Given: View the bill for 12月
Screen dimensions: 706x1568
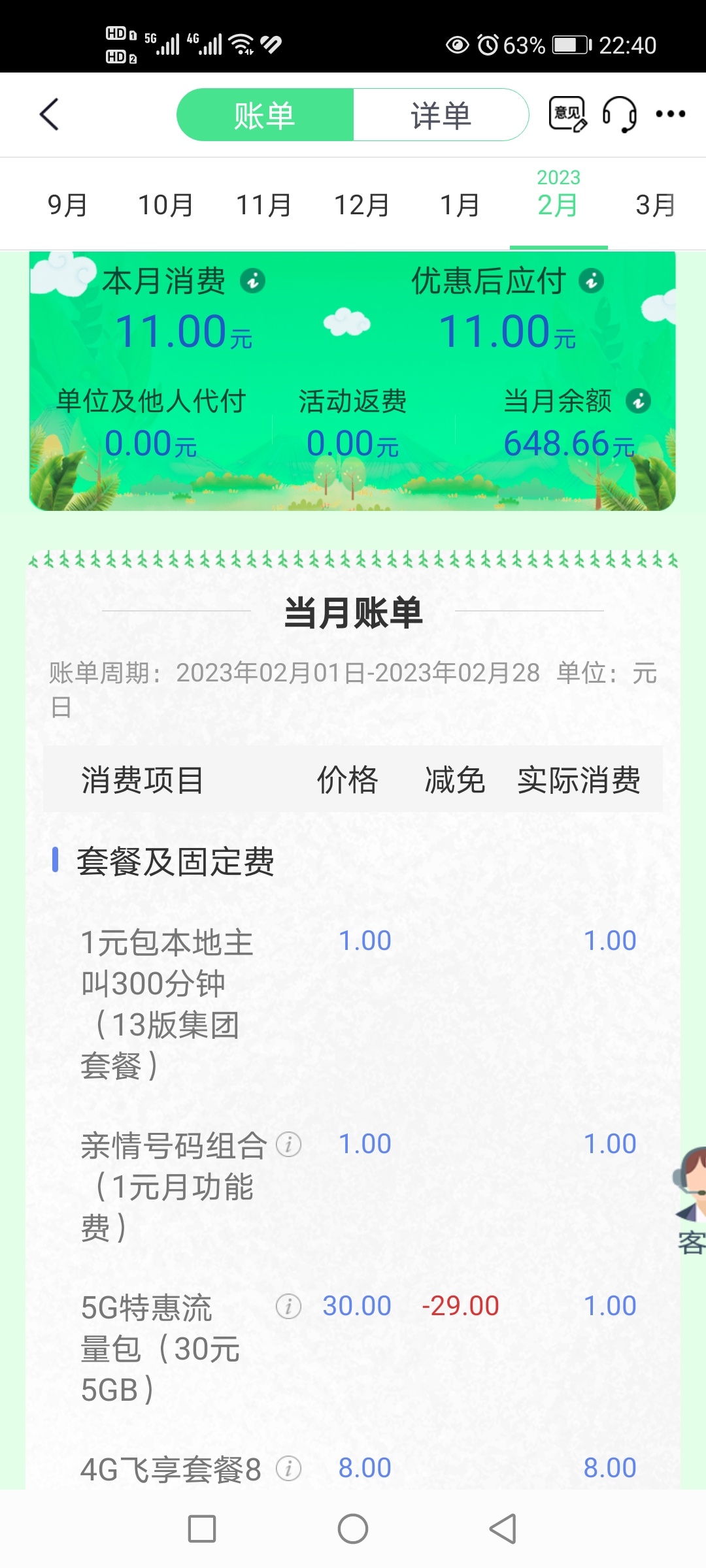Looking at the screenshot, I should pos(361,205).
